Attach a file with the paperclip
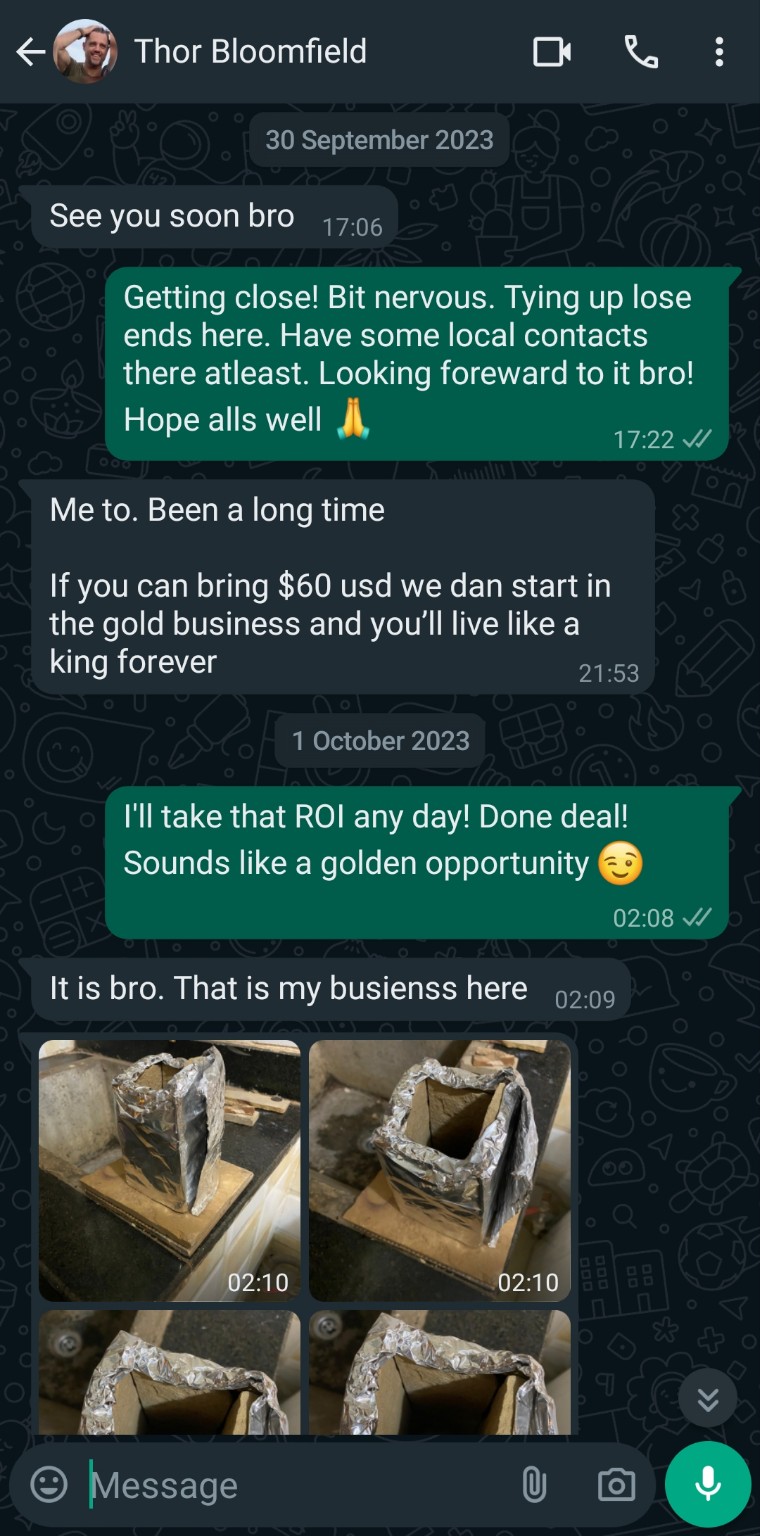Viewport: 760px width, 1536px height. [x=535, y=1485]
